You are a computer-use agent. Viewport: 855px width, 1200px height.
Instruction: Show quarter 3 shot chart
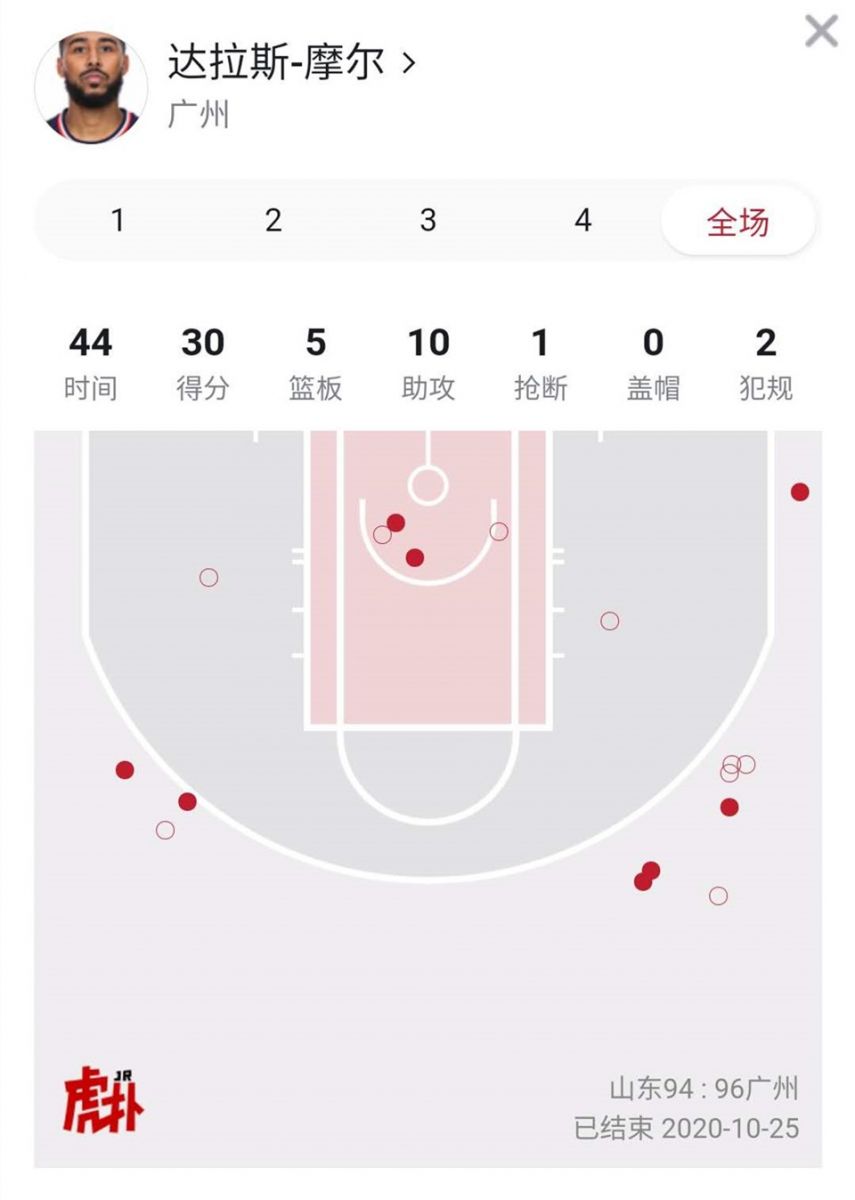428,220
